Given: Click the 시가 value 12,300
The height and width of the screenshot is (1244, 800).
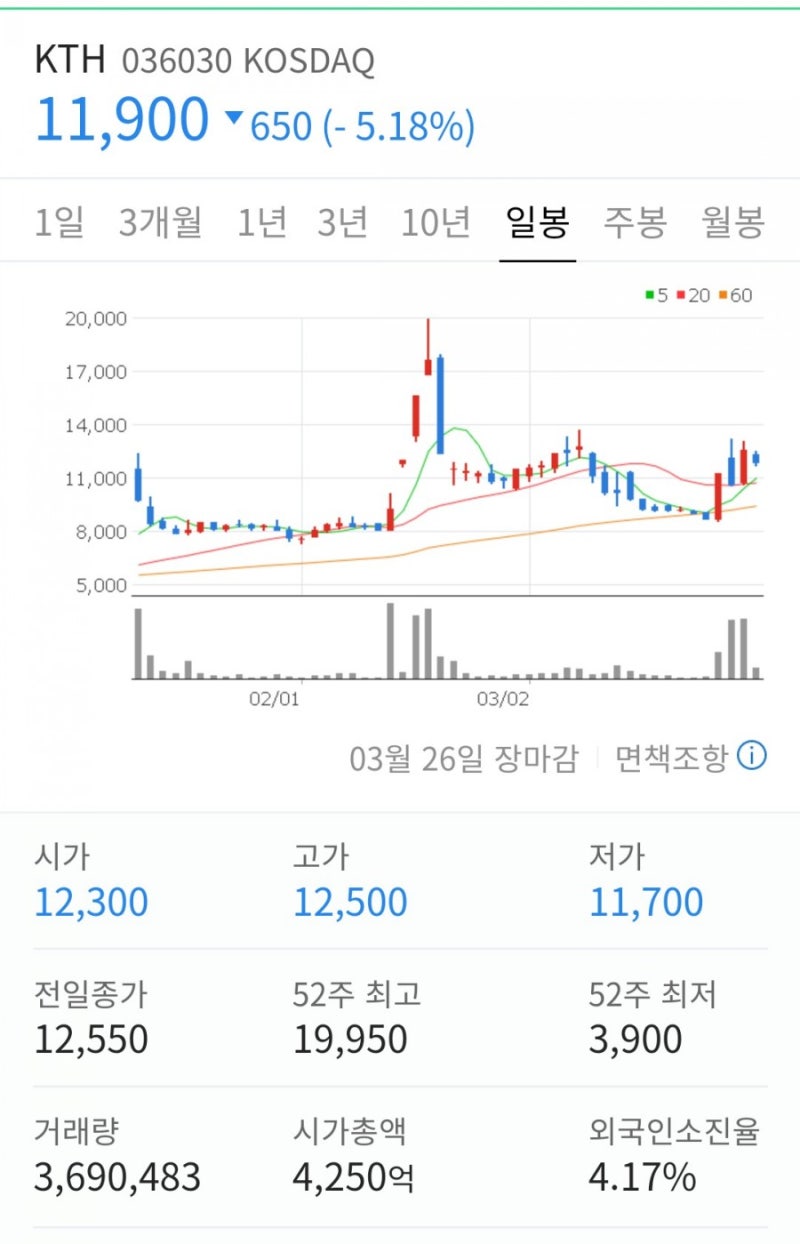Looking at the screenshot, I should pos(91,901).
